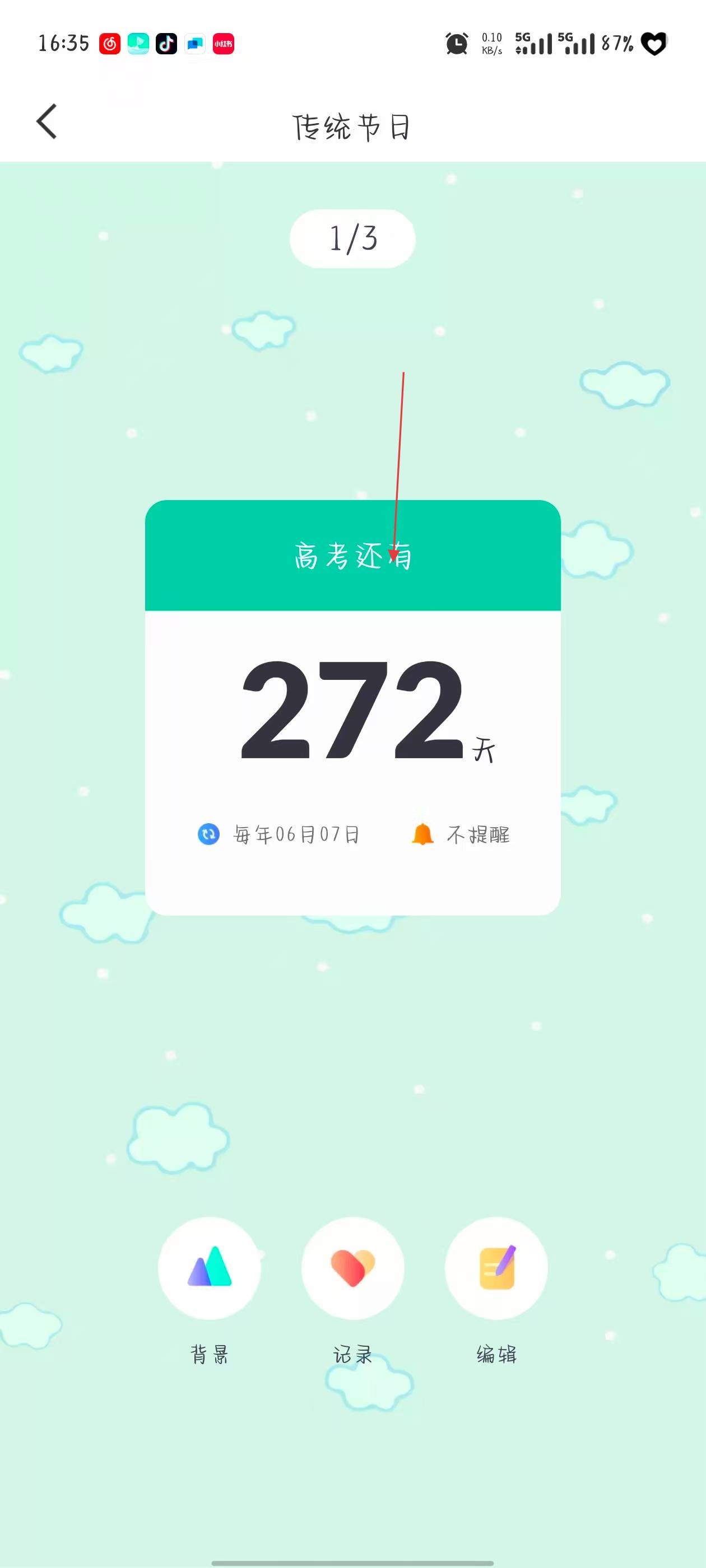This screenshot has height=1568, width=706.
Task: Open the 高考还有 countdown card
Action: 352,706
